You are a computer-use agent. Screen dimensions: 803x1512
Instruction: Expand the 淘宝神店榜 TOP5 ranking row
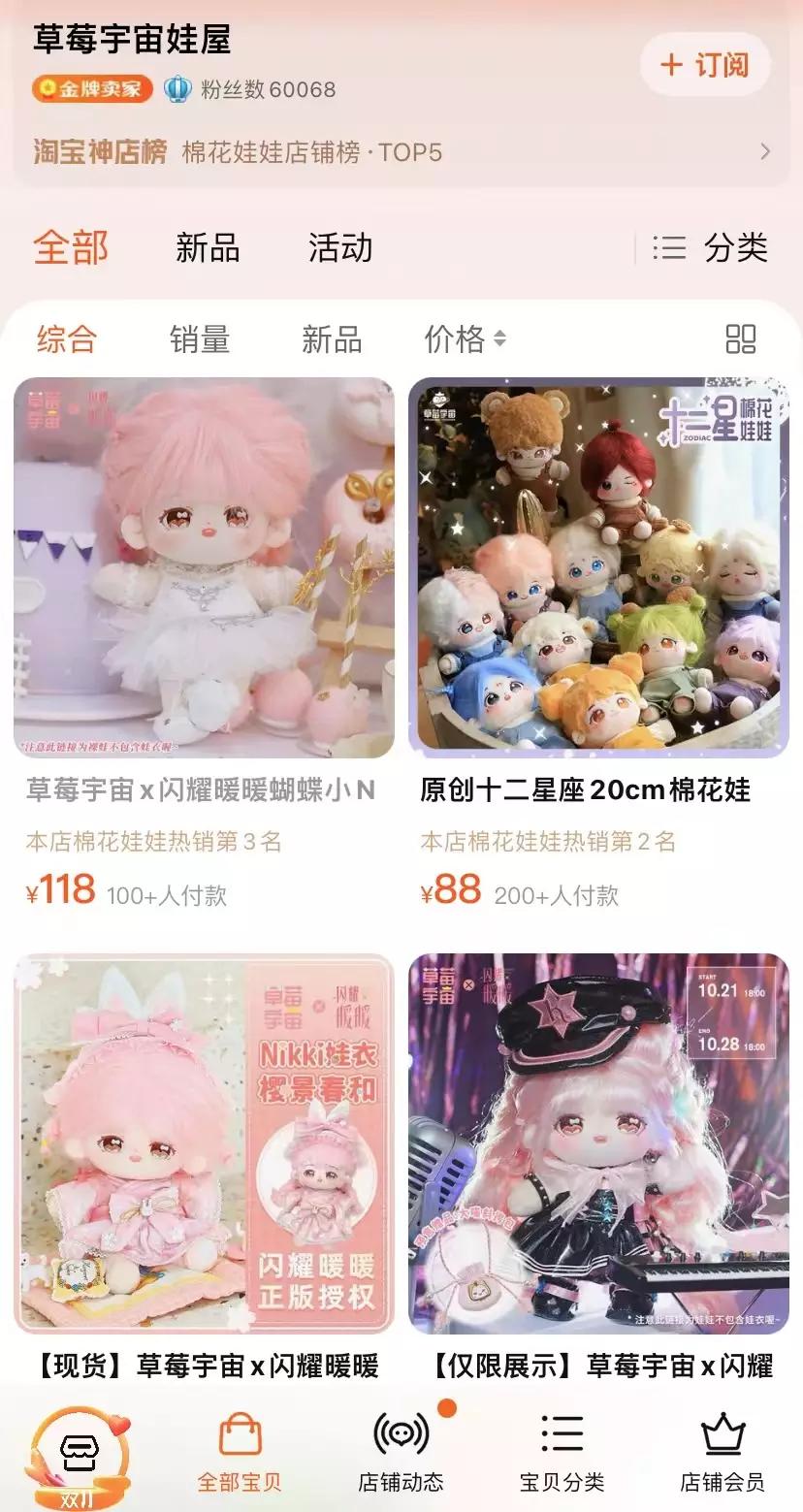(x=401, y=150)
